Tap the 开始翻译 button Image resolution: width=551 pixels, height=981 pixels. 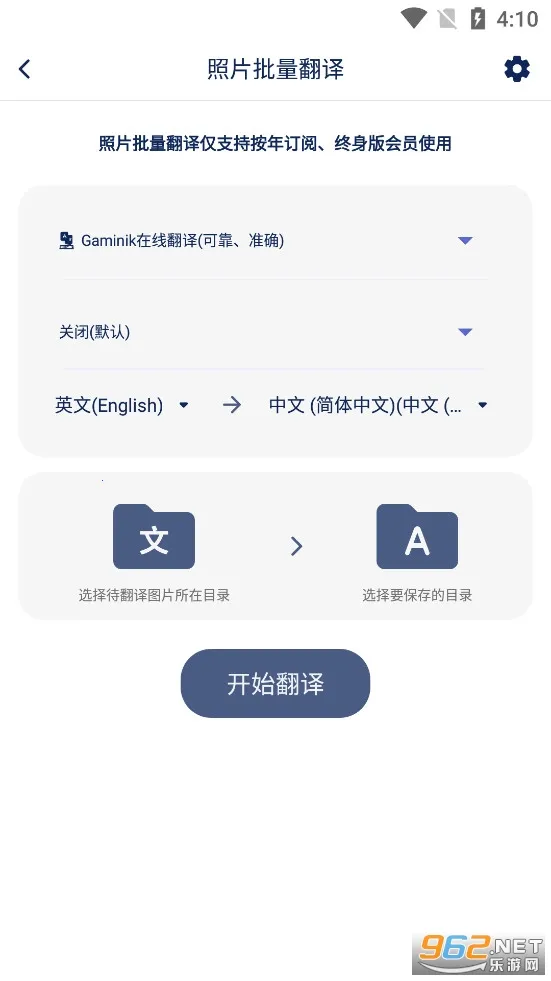(x=275, y=683)
